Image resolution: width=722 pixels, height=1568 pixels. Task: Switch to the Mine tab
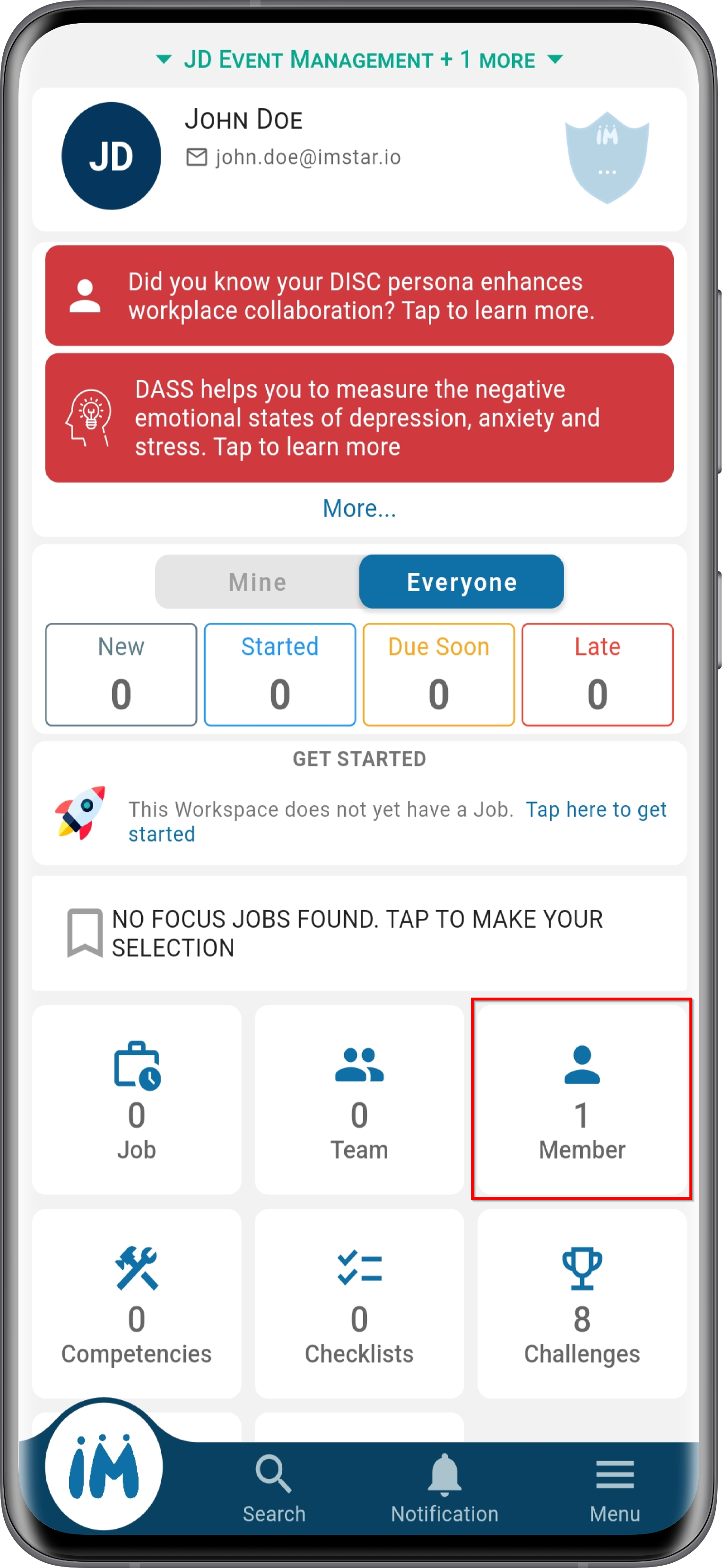coord(258,582)
